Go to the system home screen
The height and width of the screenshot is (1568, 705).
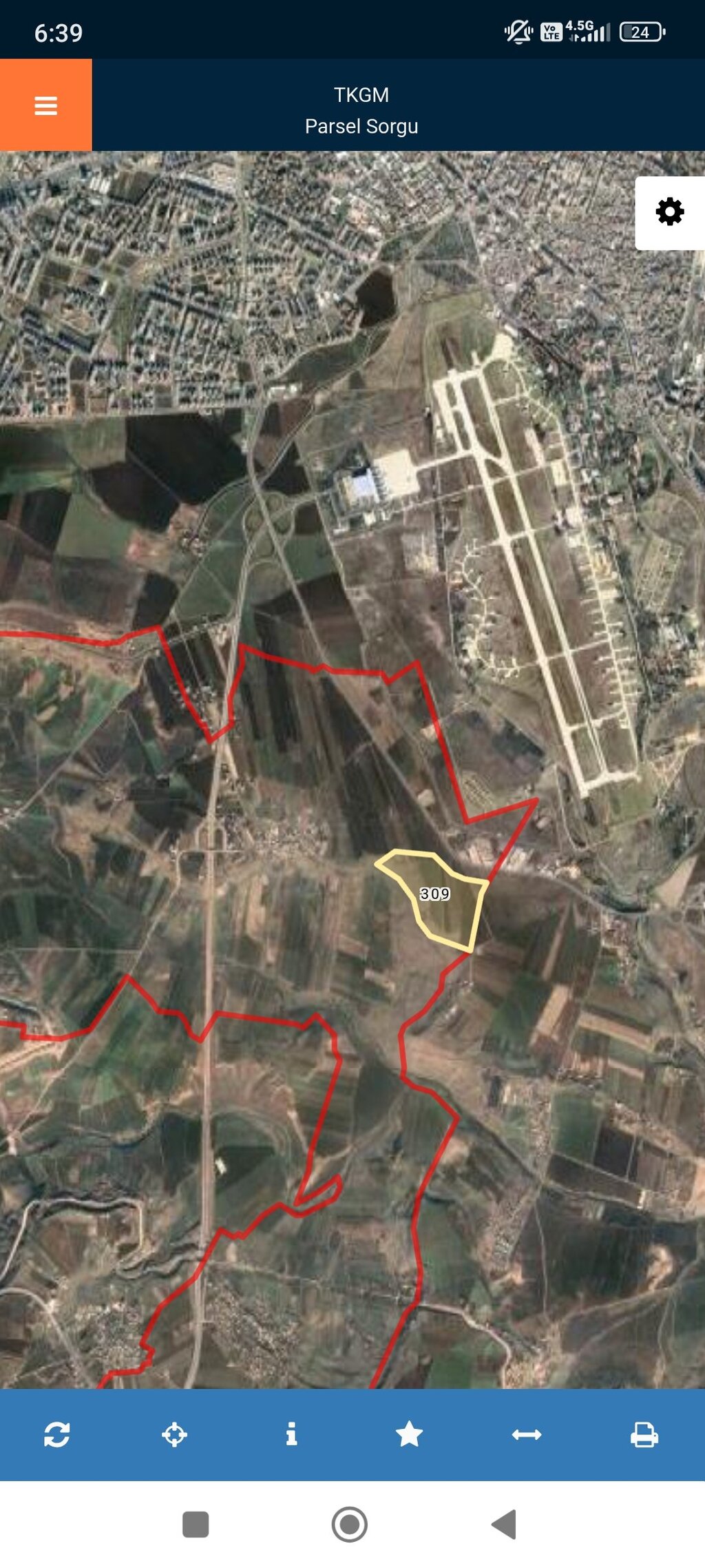click(350, 1525)
